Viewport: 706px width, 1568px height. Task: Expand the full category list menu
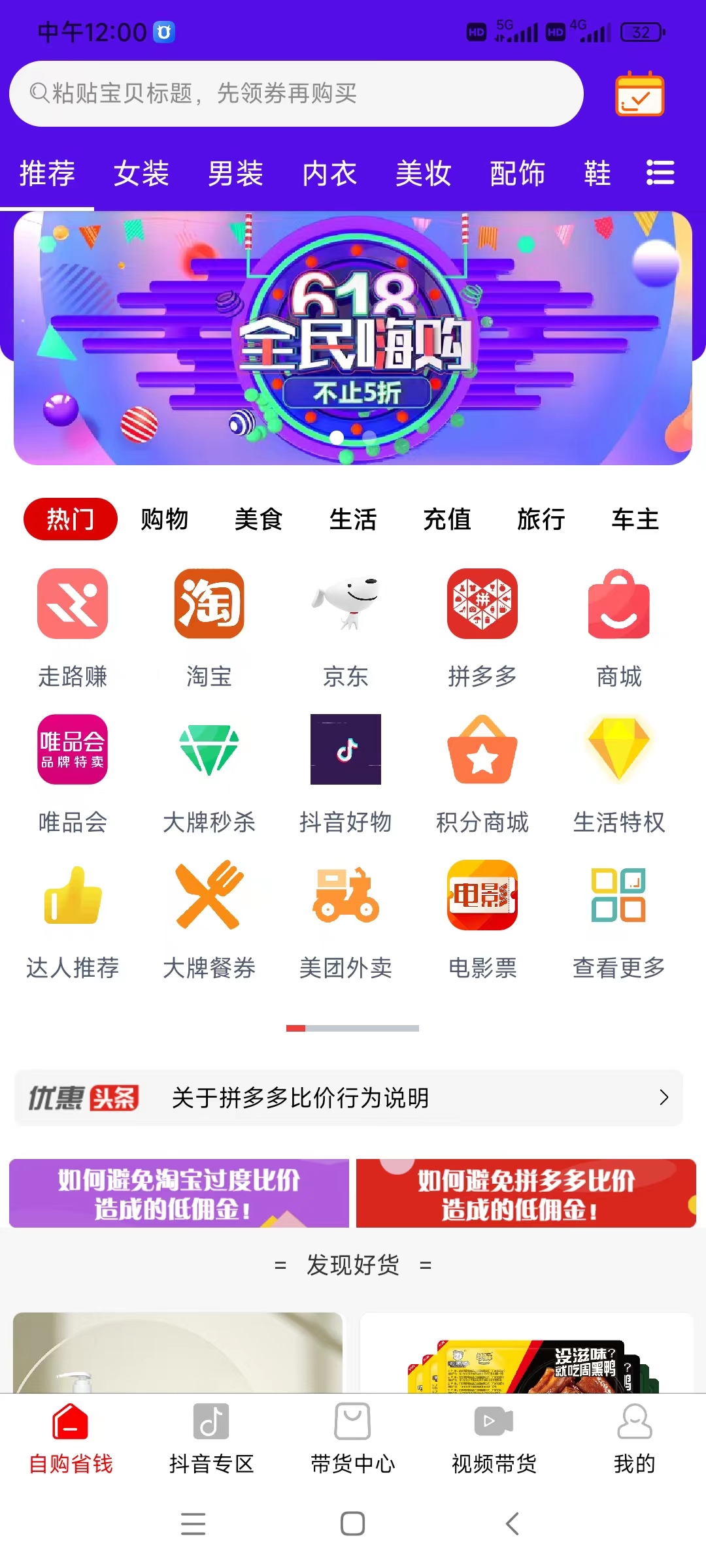[660, 173]
